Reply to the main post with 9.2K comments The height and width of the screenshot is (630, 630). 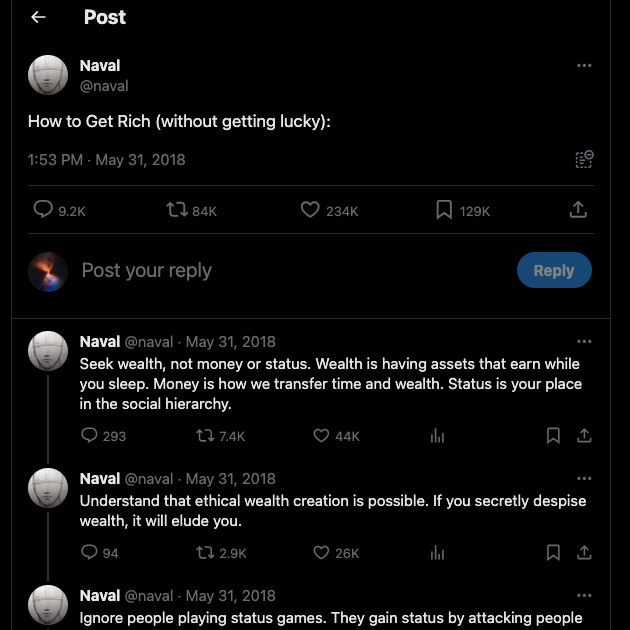pos(44,210)
